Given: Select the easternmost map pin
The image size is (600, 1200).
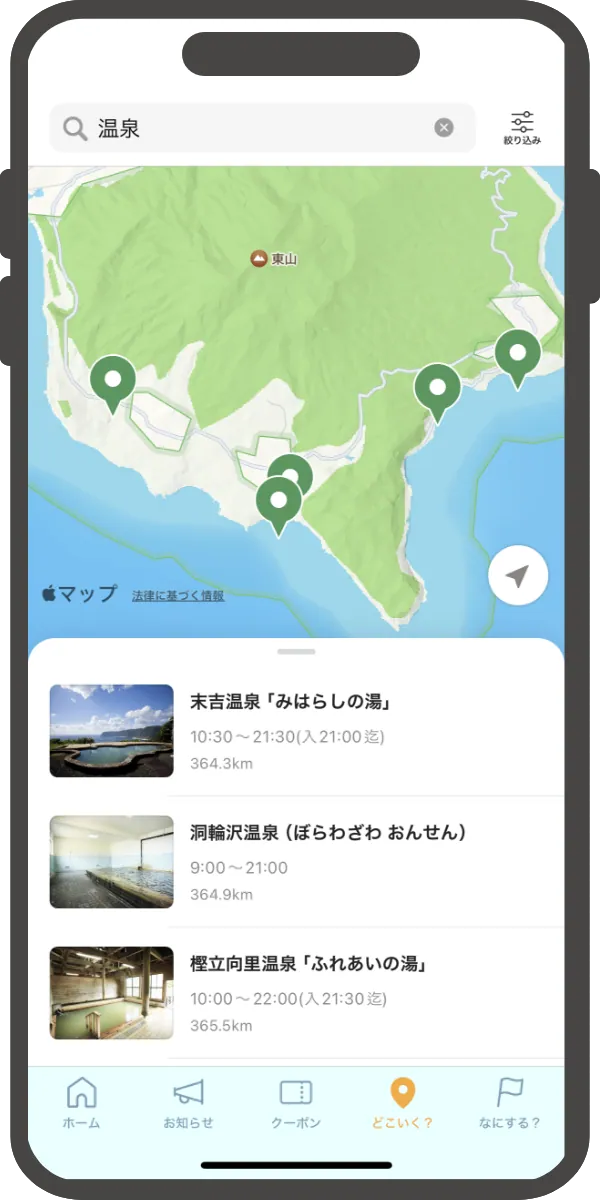Looking at the screenshot, I should point(517,354).
